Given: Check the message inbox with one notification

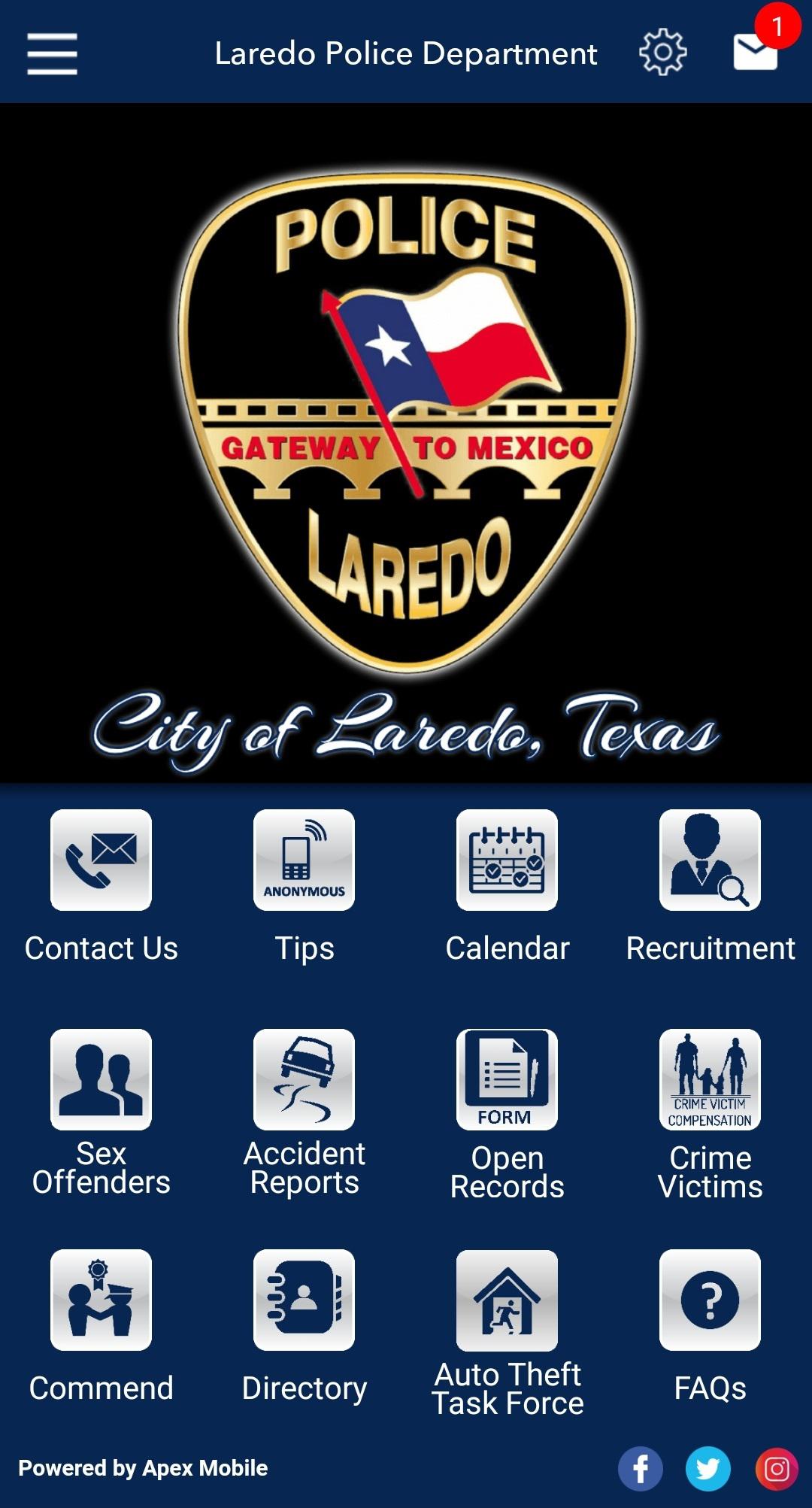Looking at the screenshot, I should point(756,53).
